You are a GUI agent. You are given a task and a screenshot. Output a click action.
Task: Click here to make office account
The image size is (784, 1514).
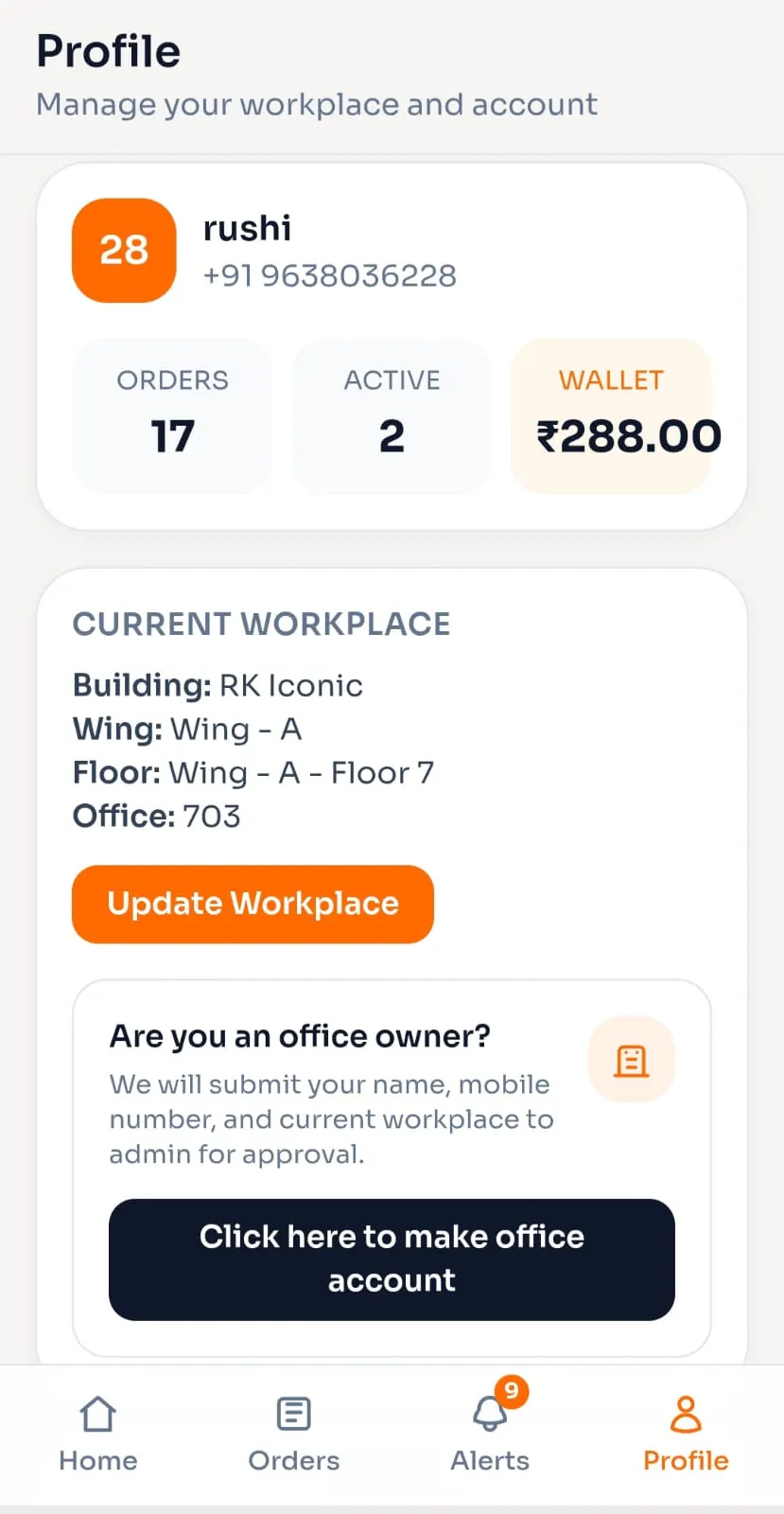pos(392,1259)
